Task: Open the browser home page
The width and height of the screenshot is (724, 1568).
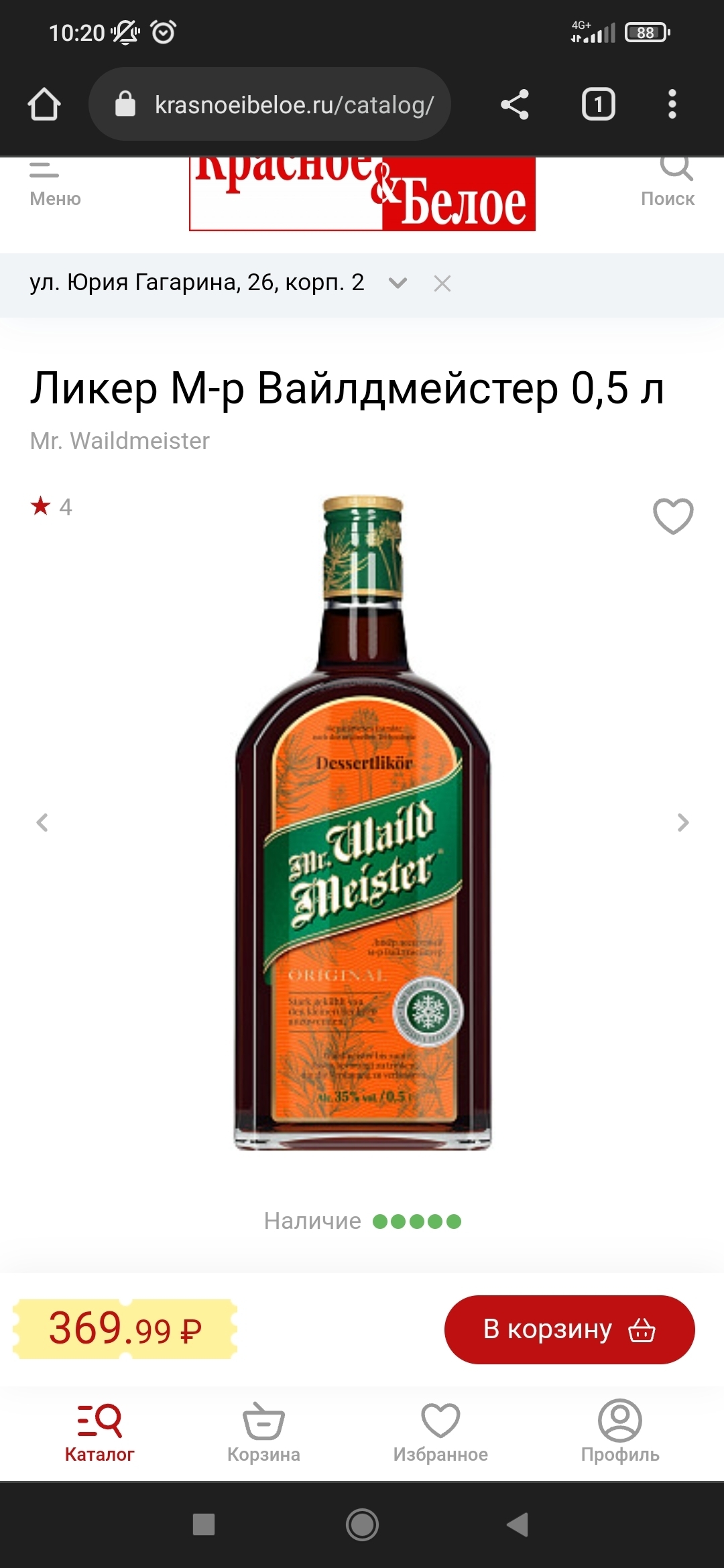Action: point(44,105)
